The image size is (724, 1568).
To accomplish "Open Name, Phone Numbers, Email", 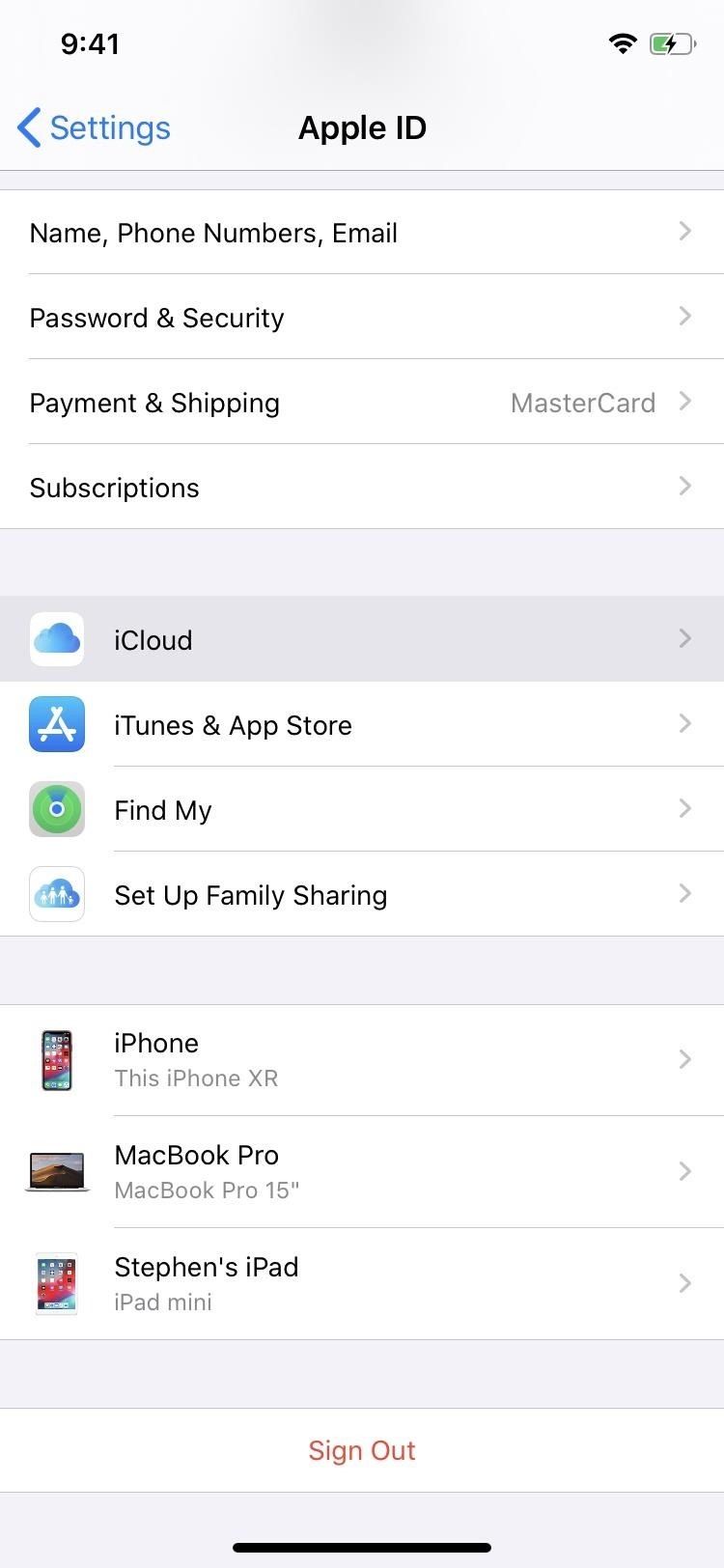I will pyautogui.click(x=361, y=233).
